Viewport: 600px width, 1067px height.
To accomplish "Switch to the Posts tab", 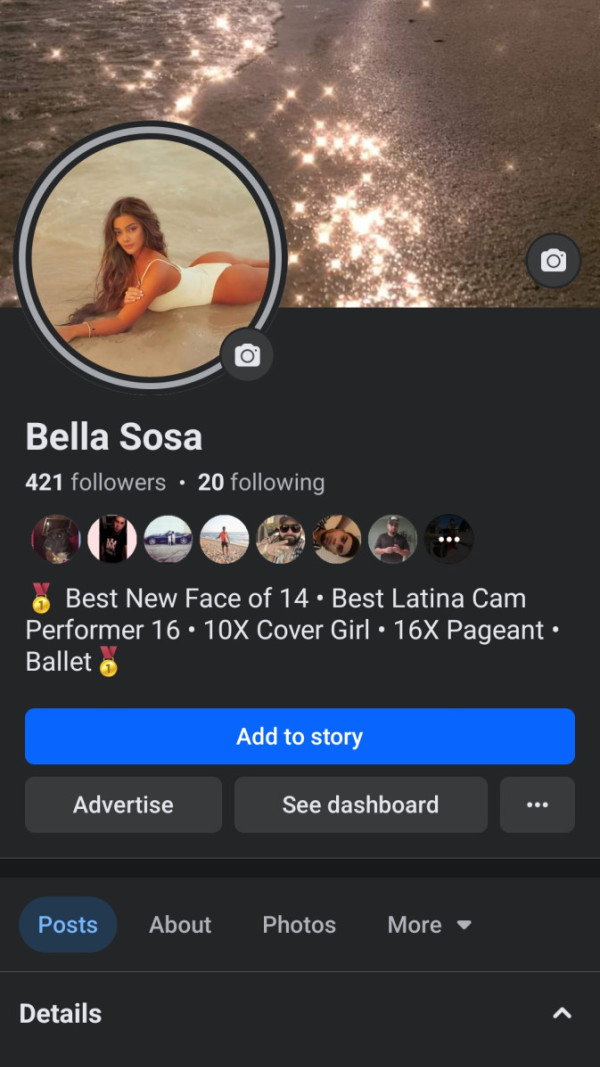I will tap(68, 925).
